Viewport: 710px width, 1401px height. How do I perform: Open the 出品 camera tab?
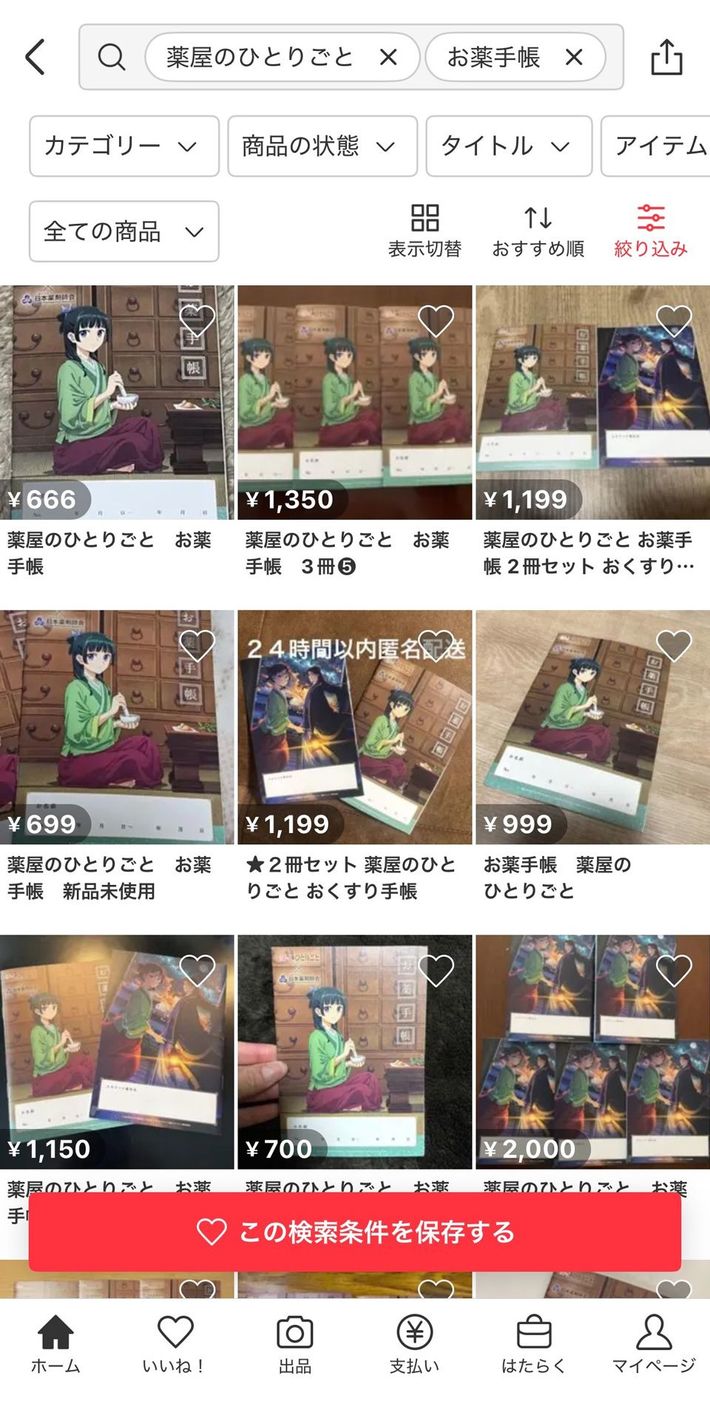[295, 1345]
